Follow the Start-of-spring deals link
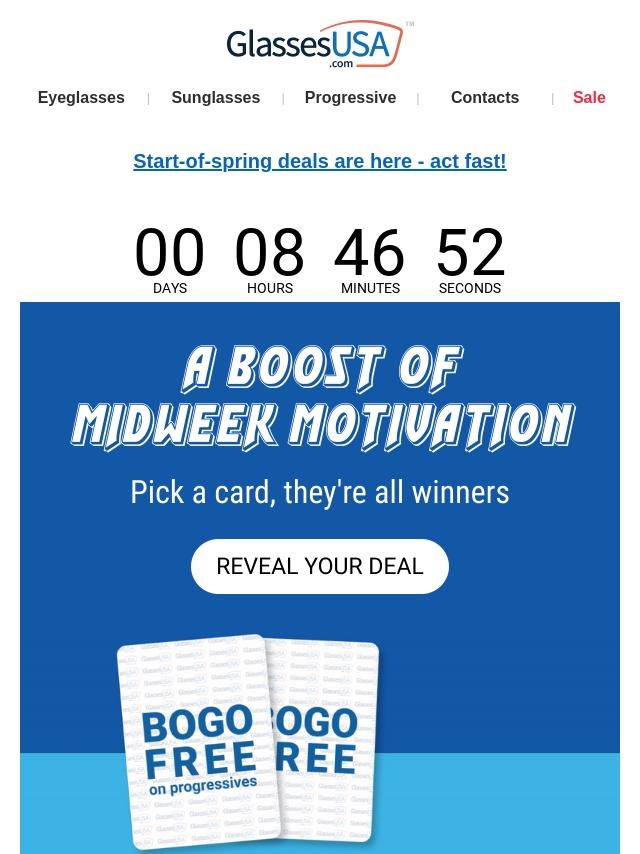This screenshot has width=640, height=854. pos(320,161)
